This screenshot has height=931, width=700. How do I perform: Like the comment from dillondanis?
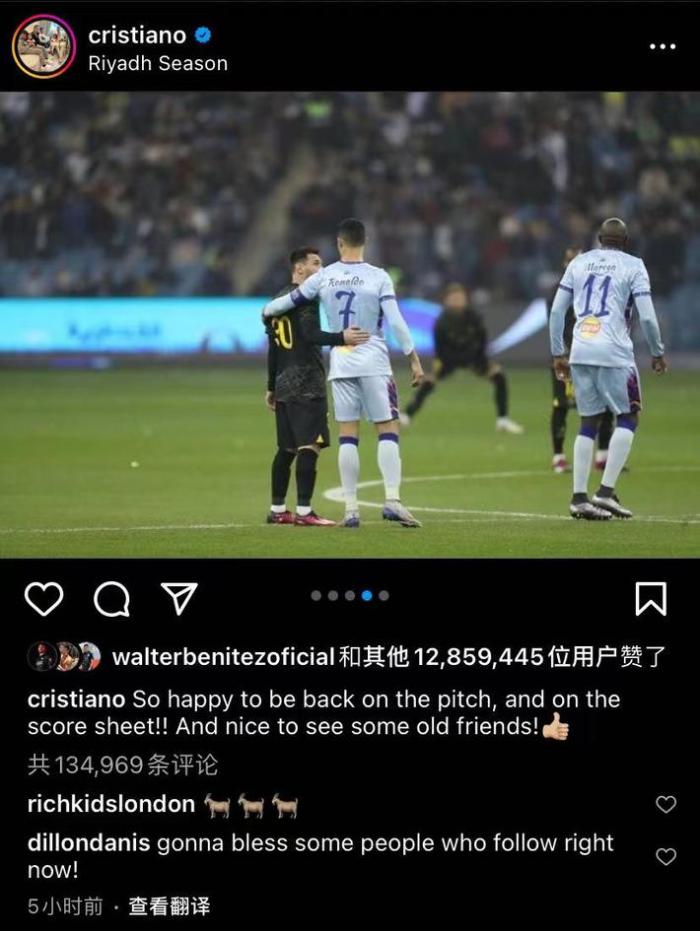tap(665, 856)
